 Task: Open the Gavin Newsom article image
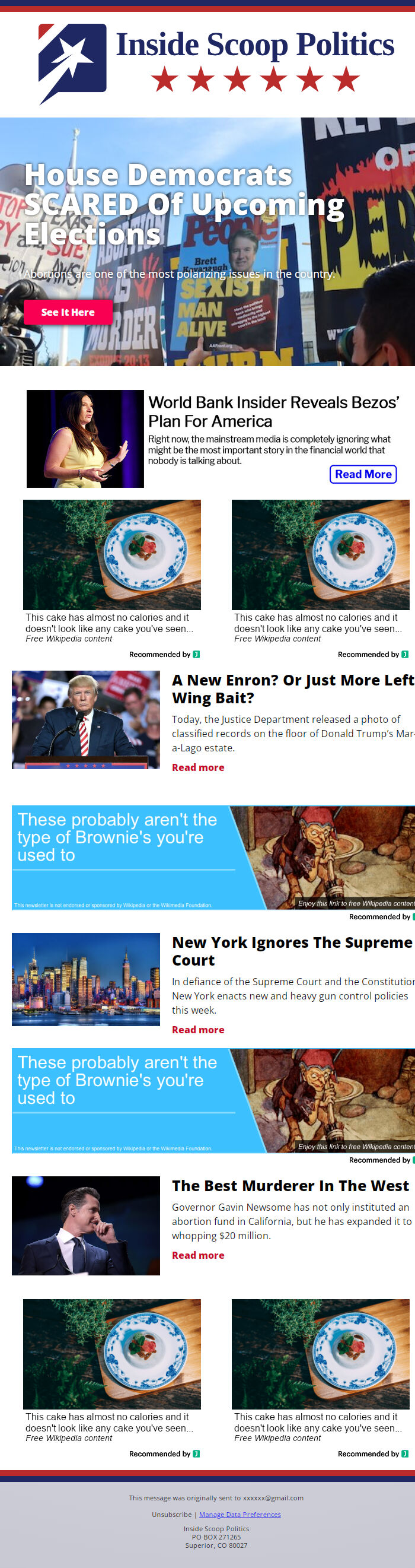(86, 1226)
